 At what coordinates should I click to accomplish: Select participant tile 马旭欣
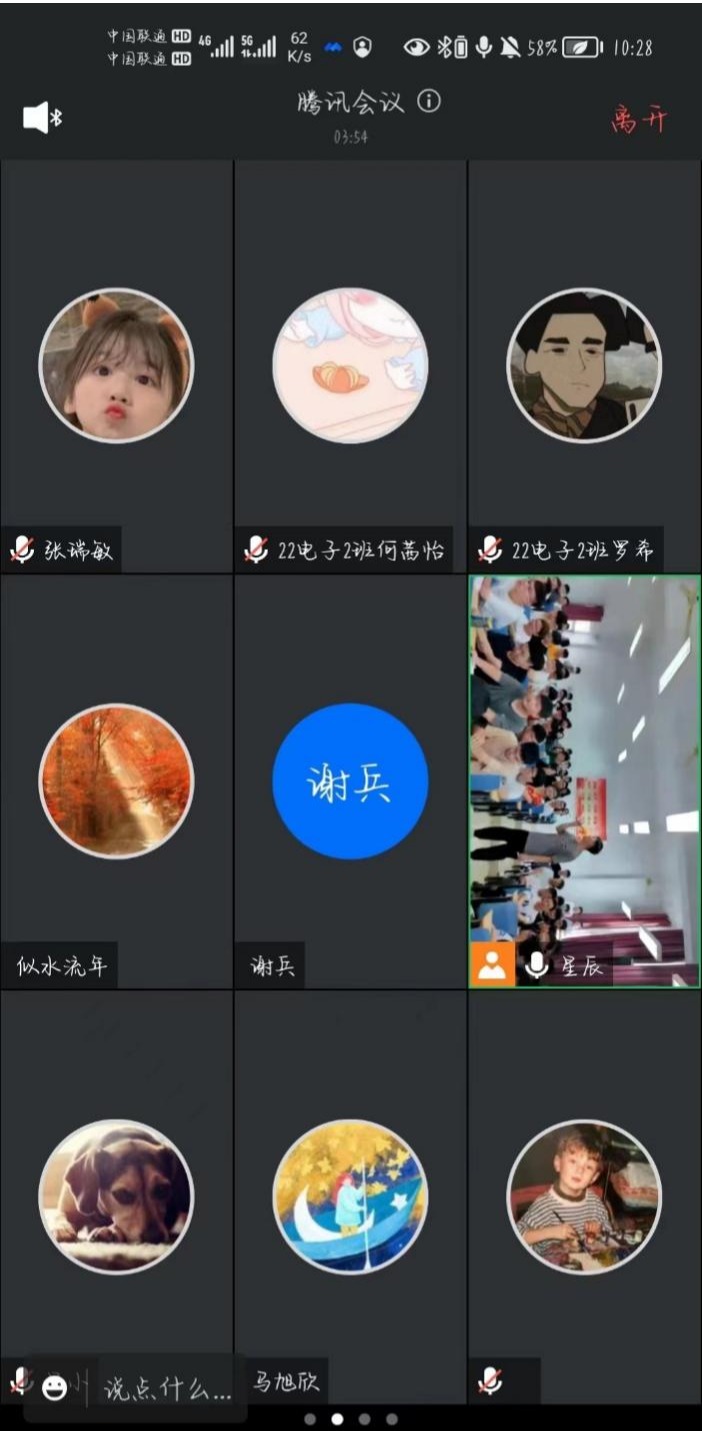click(350, 1196)
